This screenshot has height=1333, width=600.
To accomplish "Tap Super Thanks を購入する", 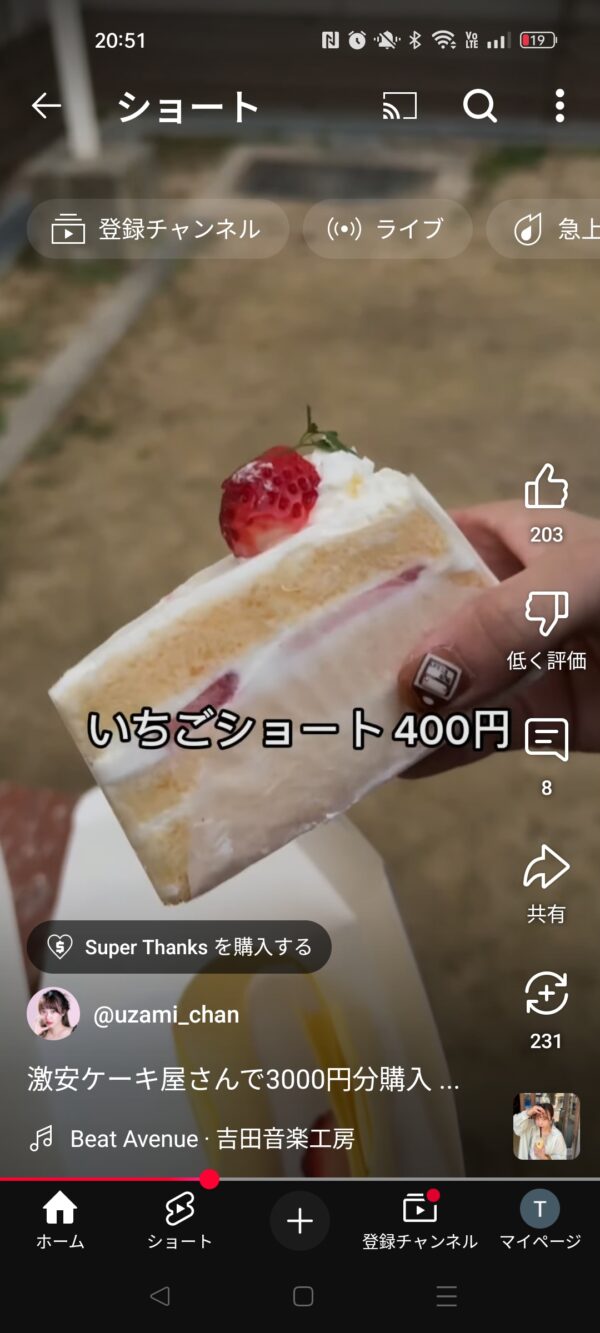I will [179, 947].
